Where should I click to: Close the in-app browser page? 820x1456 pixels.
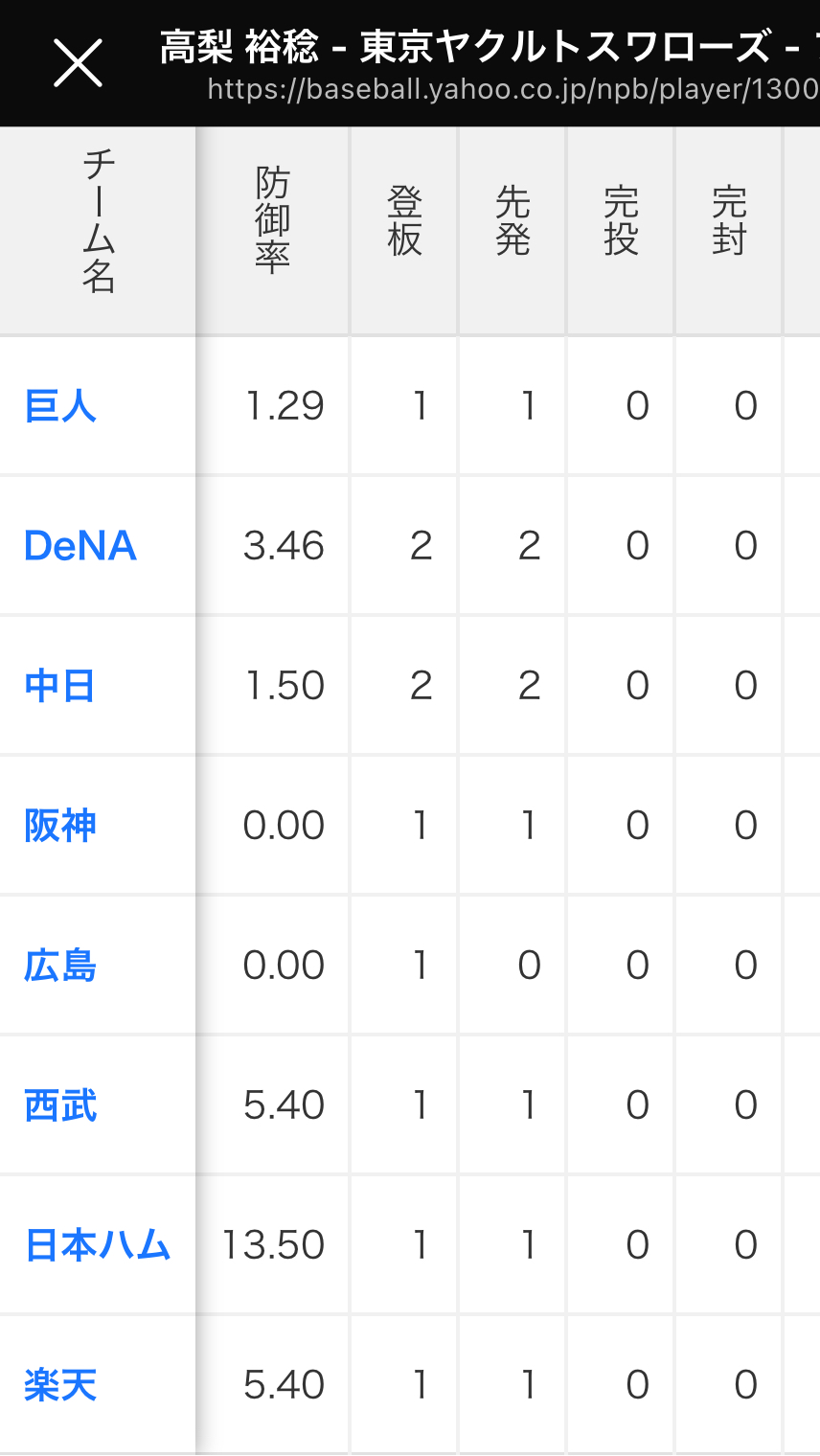coord(78,64)
